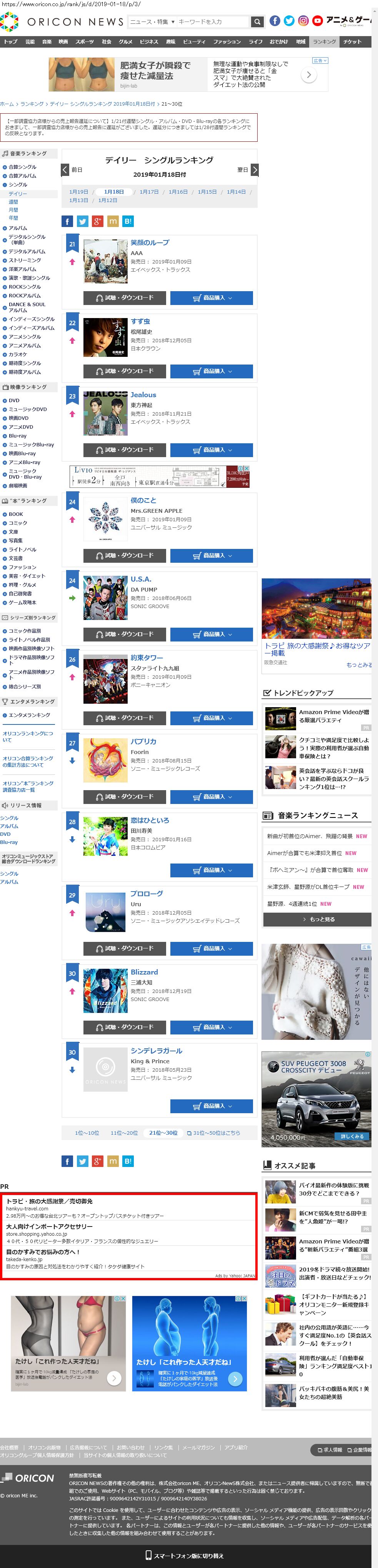
Task: Go to previous day's ranking (前日)
Action: [66, 170]
